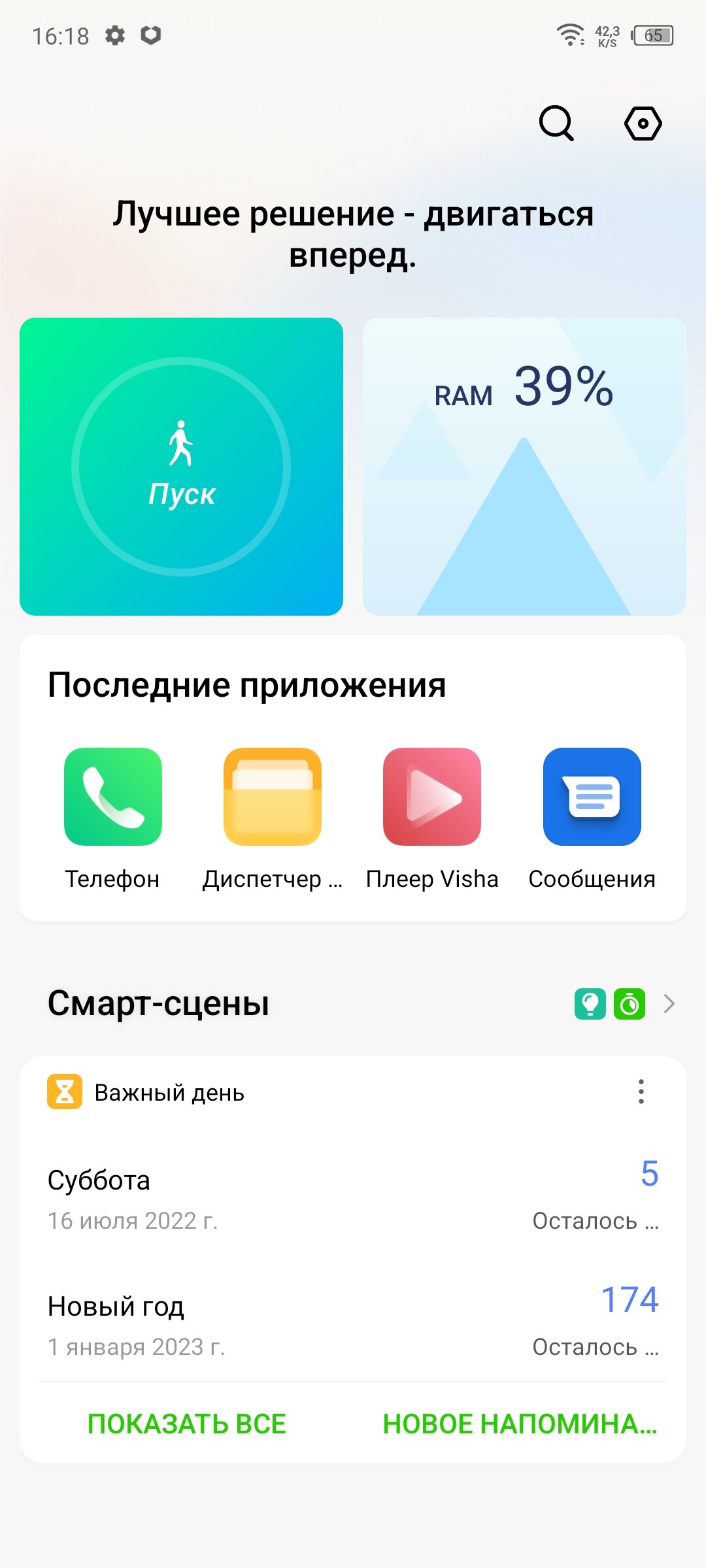Tap ПОКАЗАТЬ ВСЕ button
Viewport: 706px width, 1568px height.
click(x=187, y=1424)
